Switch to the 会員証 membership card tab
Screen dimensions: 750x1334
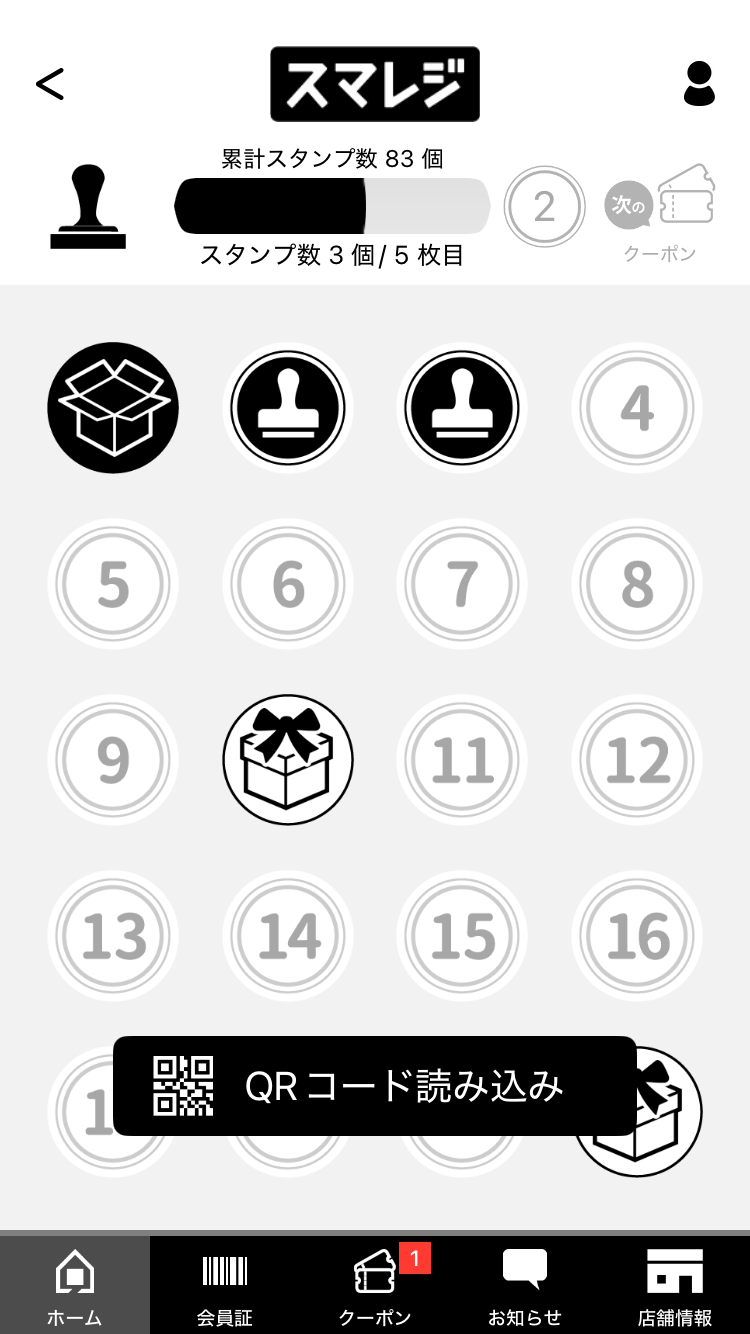click(x=224, y=1284)
